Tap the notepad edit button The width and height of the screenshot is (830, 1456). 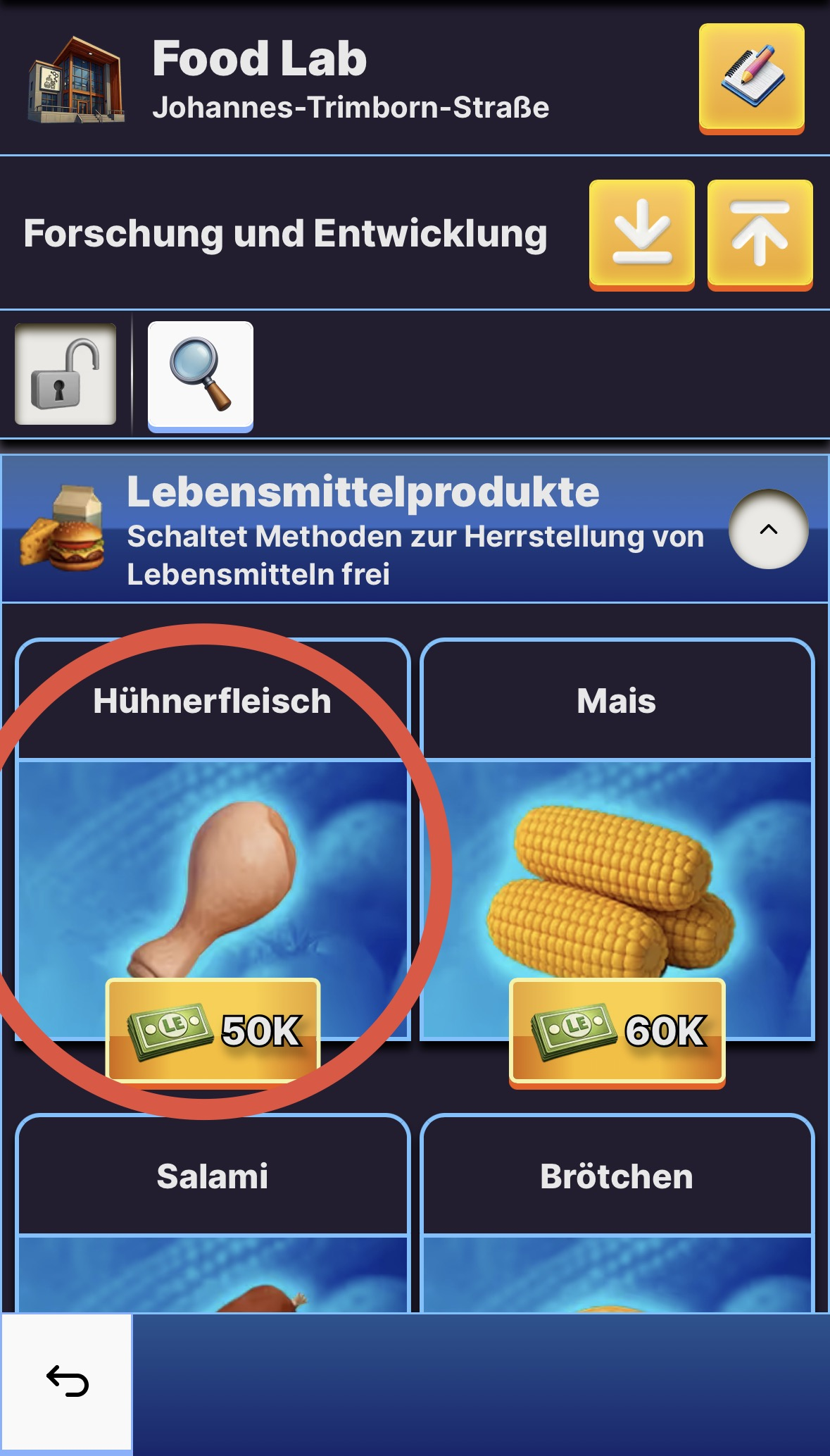(x=751, y=77)
